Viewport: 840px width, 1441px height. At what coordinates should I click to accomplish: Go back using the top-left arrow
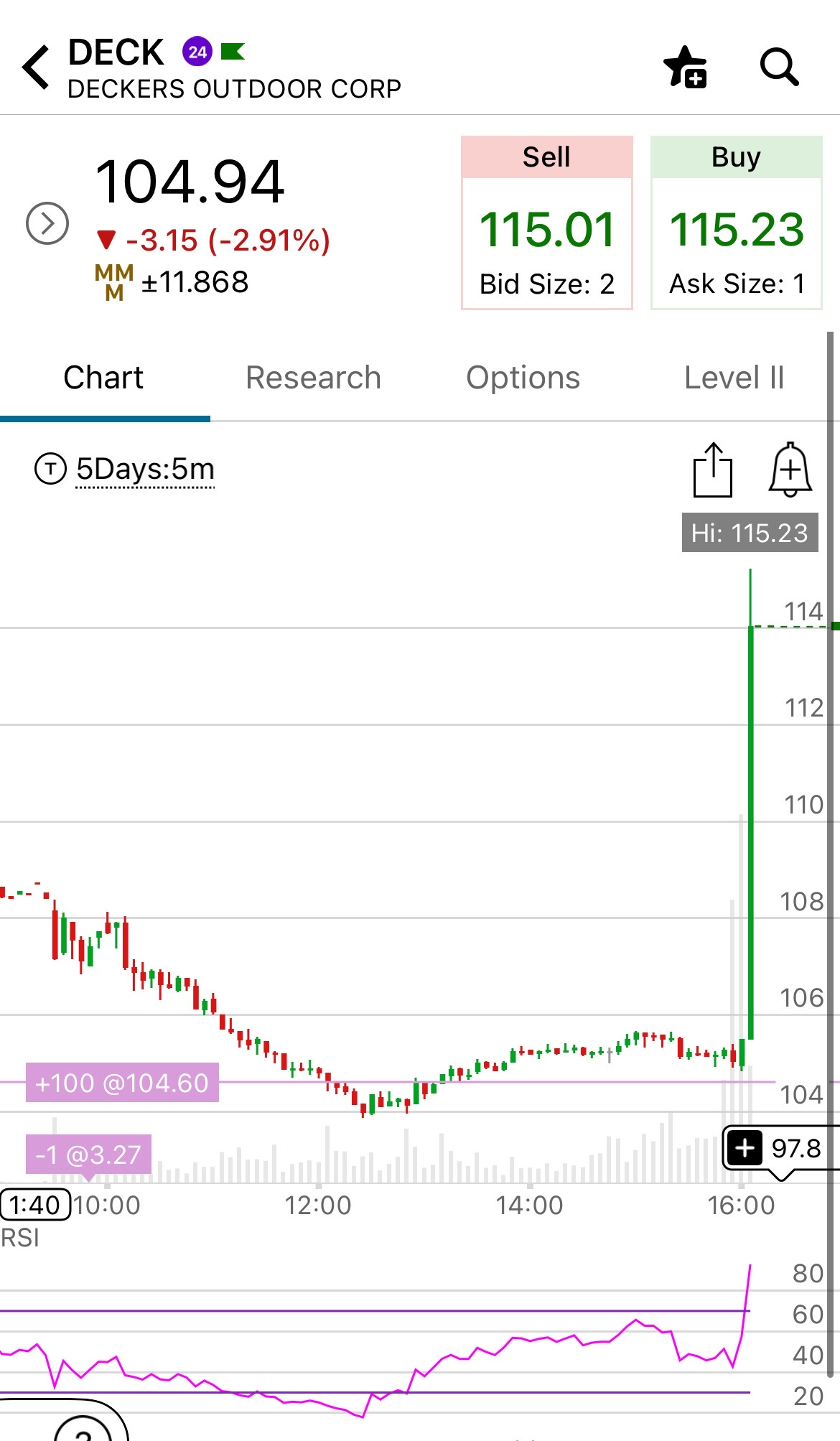click(37, 67)
